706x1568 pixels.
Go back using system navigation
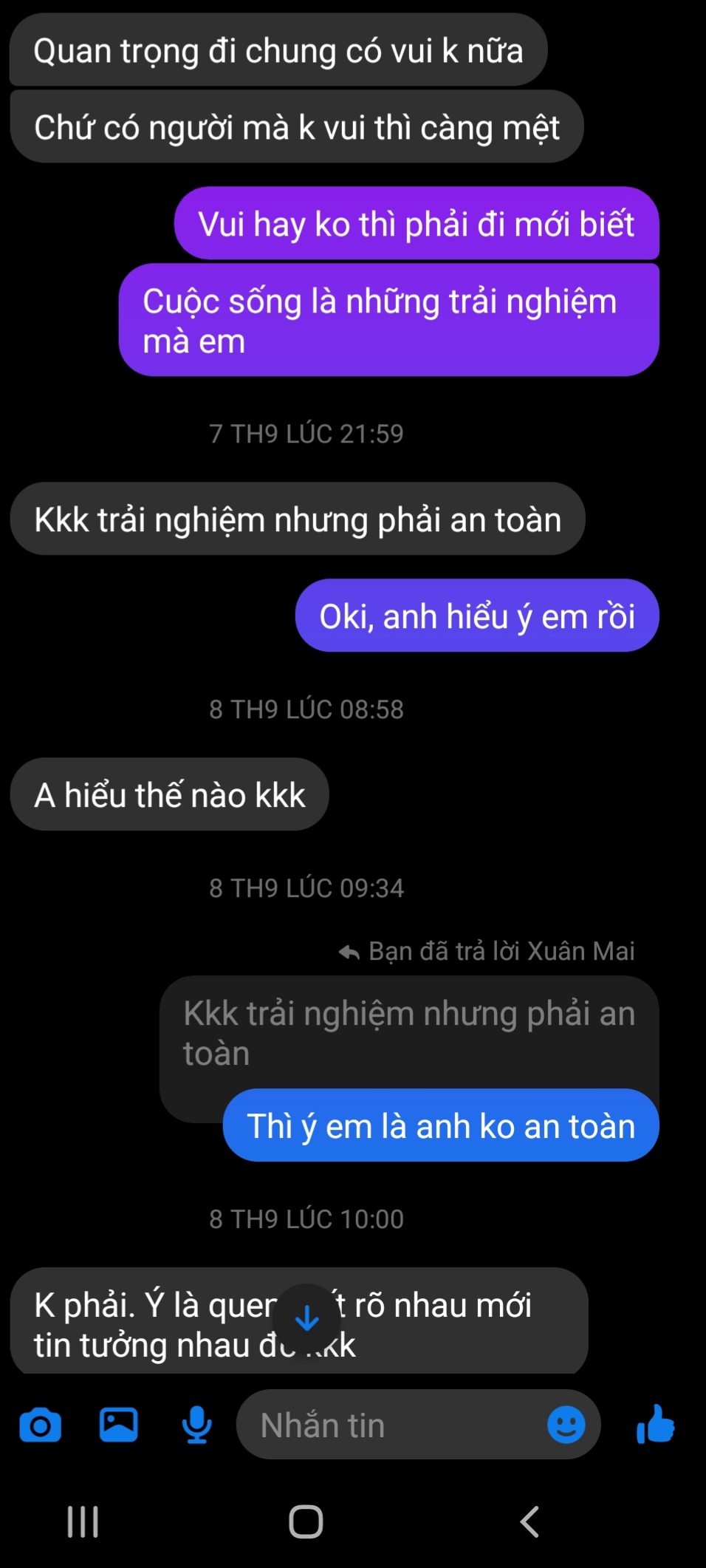(x=529, y=1521)
